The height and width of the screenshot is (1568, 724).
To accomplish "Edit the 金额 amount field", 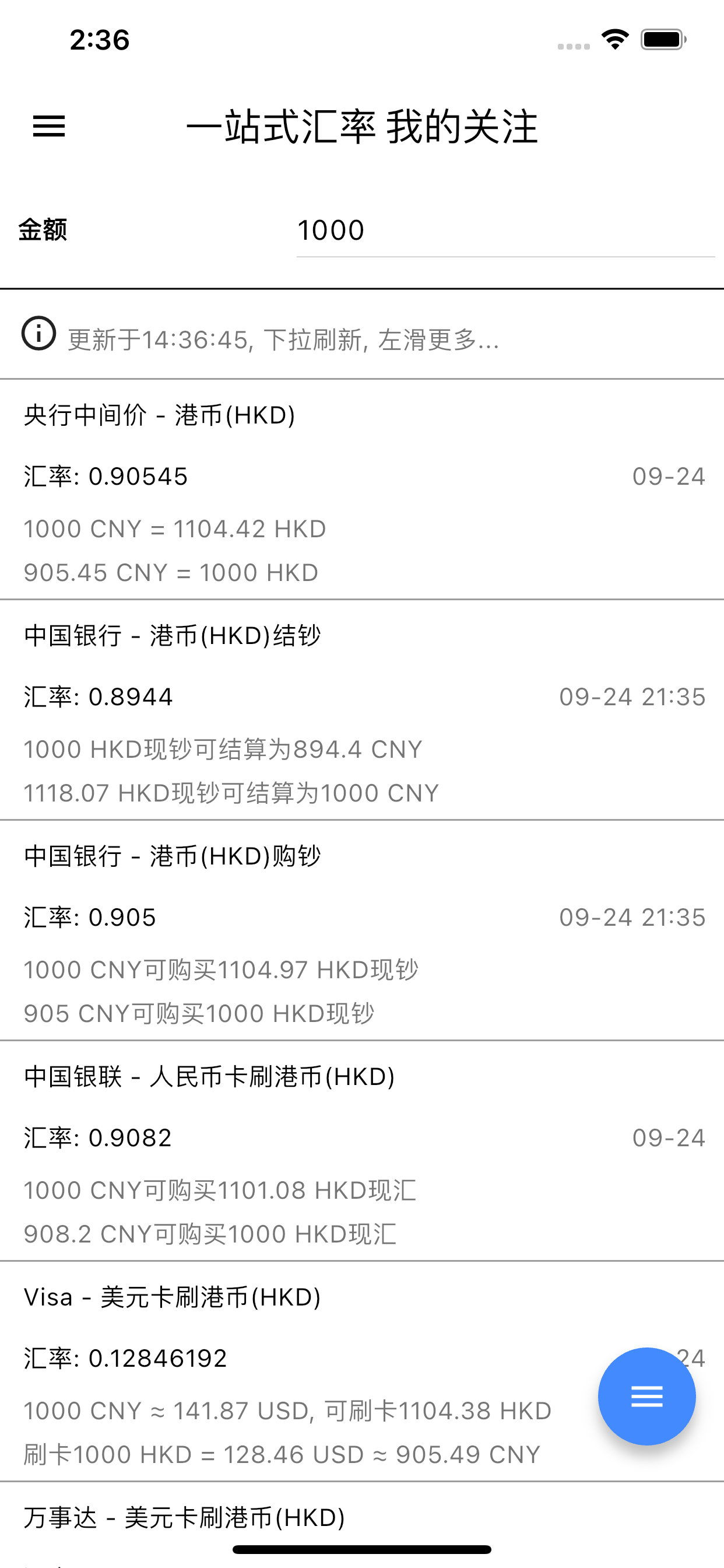I will tap(505, 230).
